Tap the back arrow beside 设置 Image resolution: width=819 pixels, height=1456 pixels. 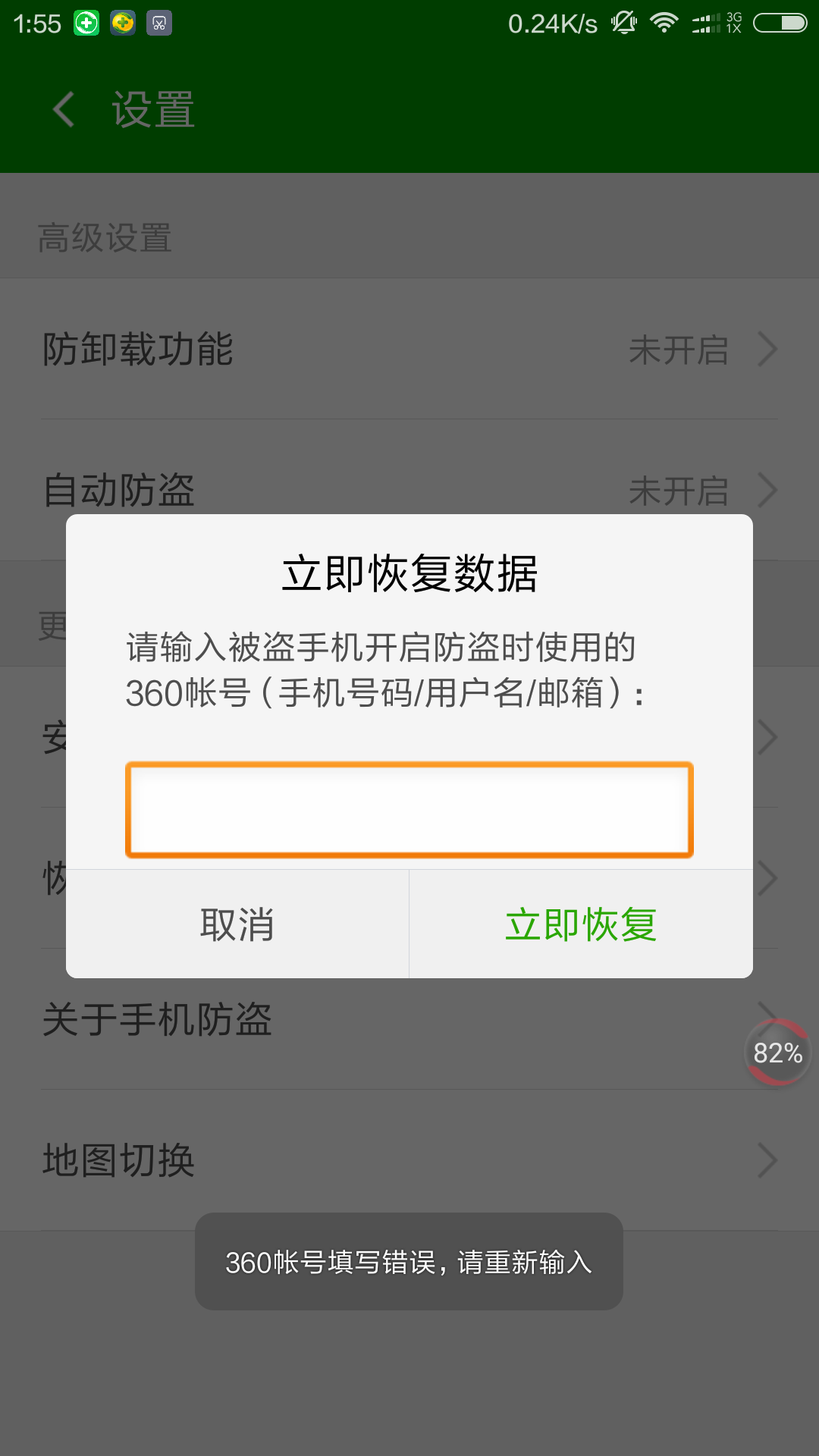[63, 108]
